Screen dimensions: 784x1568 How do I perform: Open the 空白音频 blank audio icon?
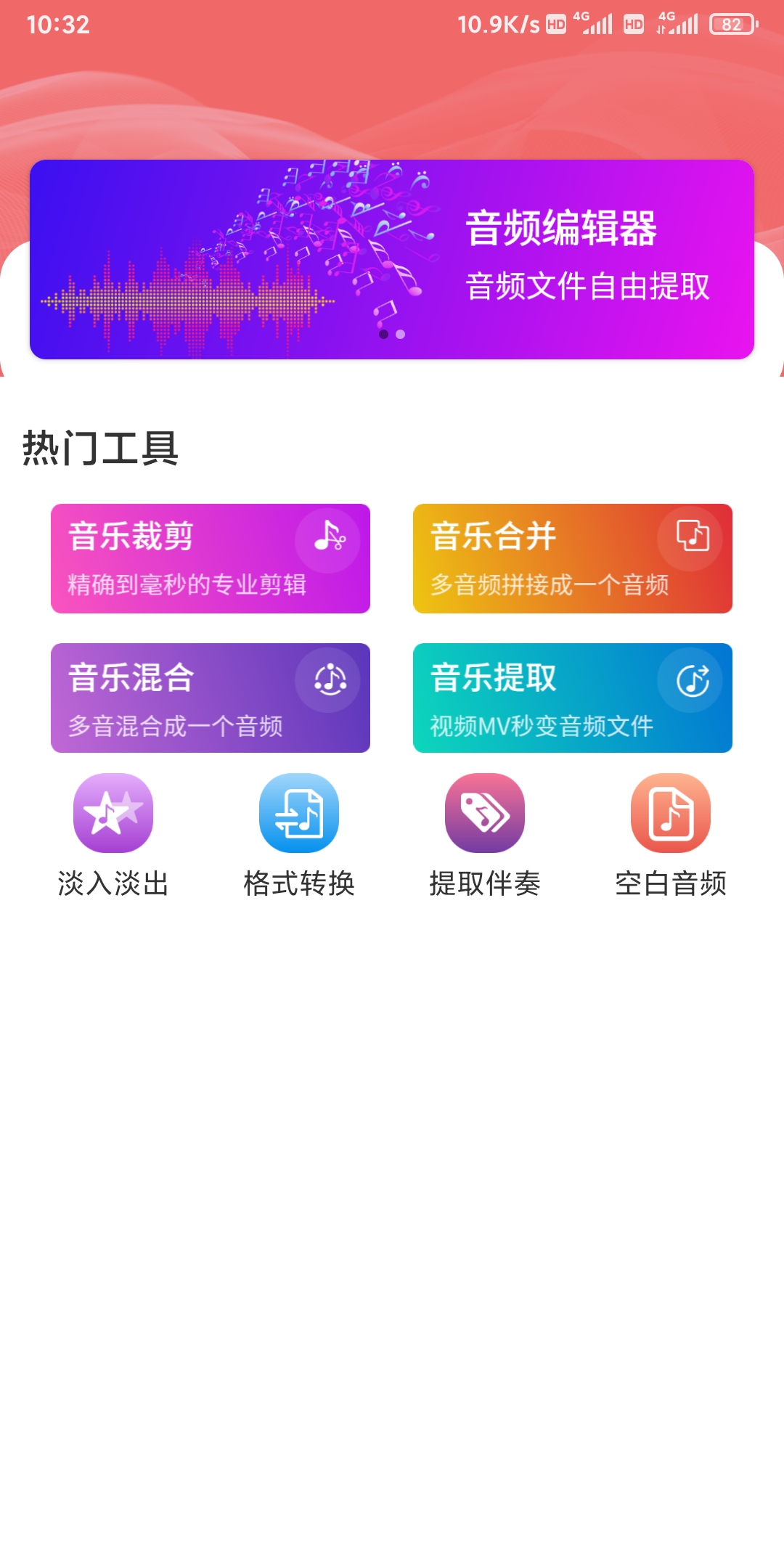(x=670, y=814)
